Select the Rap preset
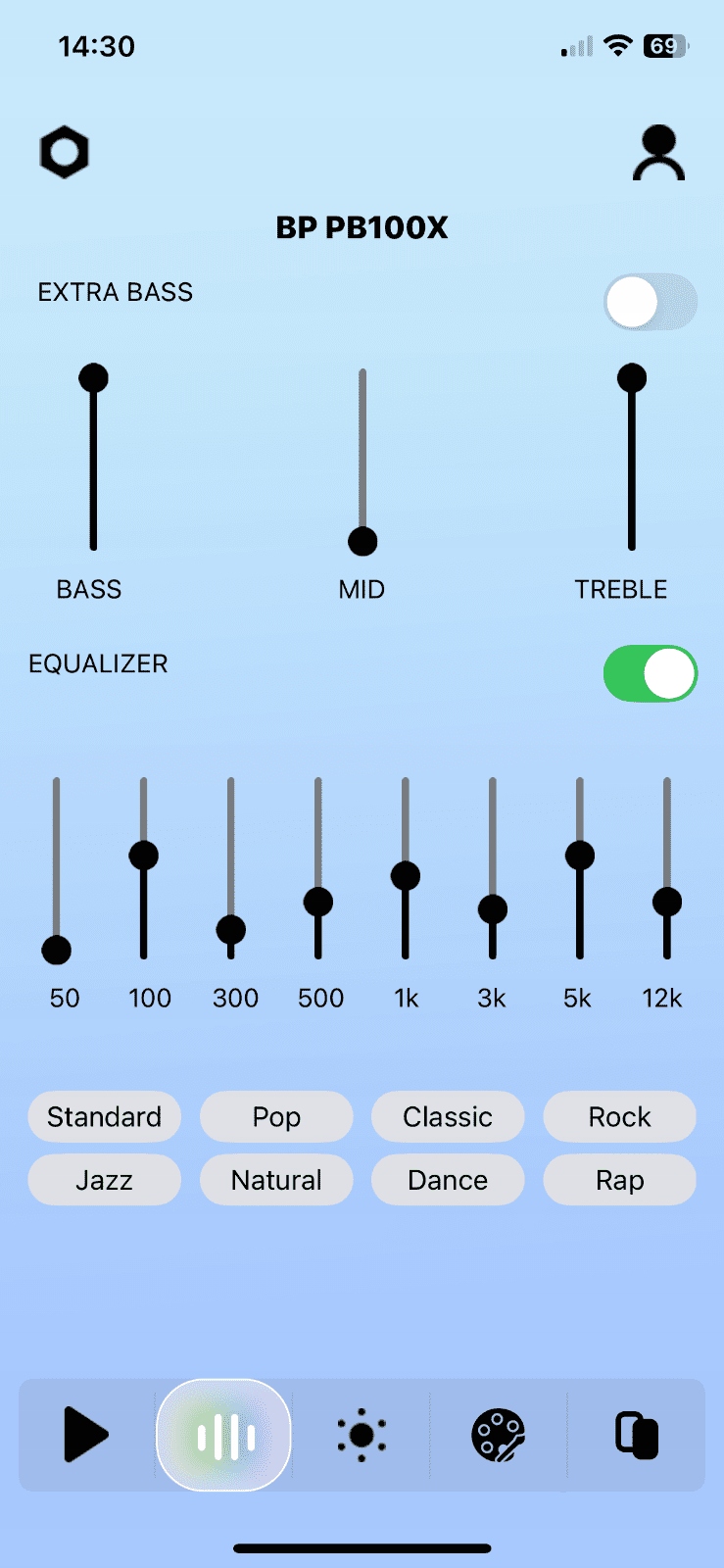This screenshot has width=724, height=1568. pyautogui.click(x=619, y=1180)
